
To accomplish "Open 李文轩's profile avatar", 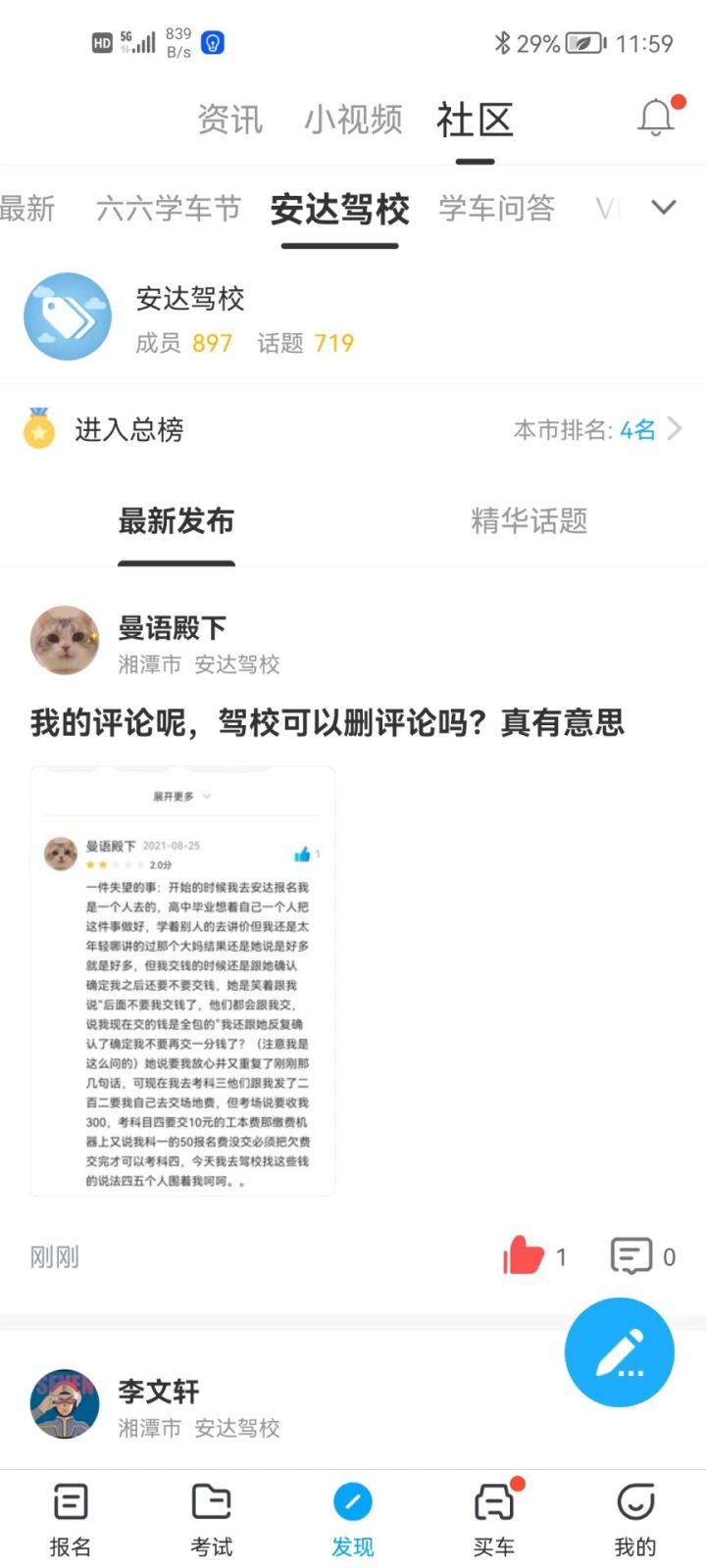I will (x=65, y=1404).
